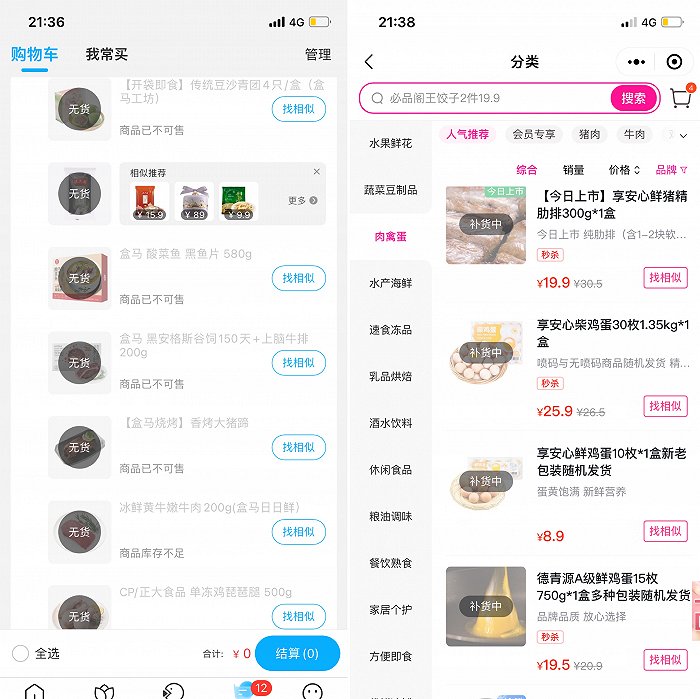Tap 结算 checkout button
Image resolution: width=700 pixels, height=699 pixels.
297,653
